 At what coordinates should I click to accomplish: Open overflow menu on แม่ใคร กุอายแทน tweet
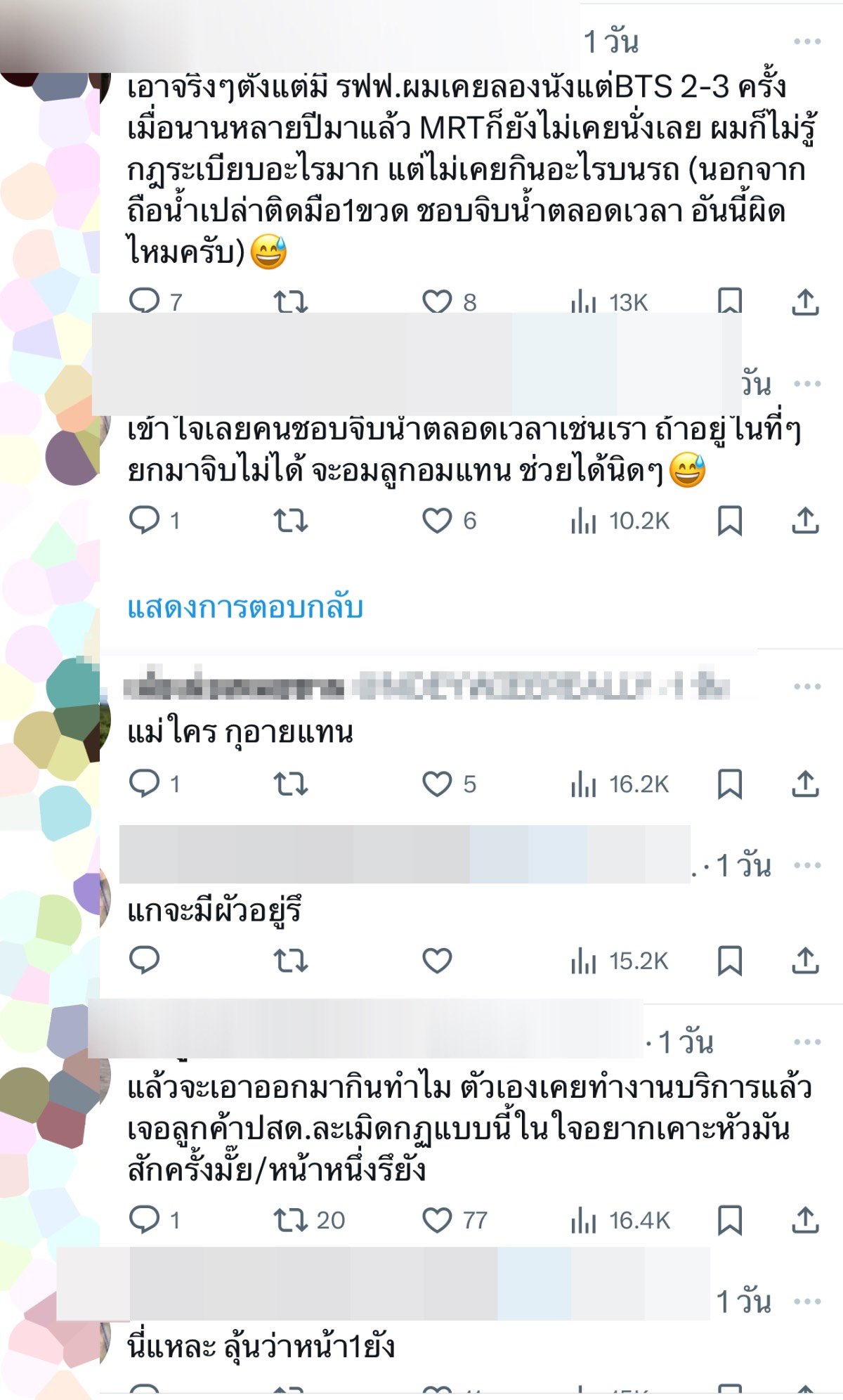click(806, 686)
